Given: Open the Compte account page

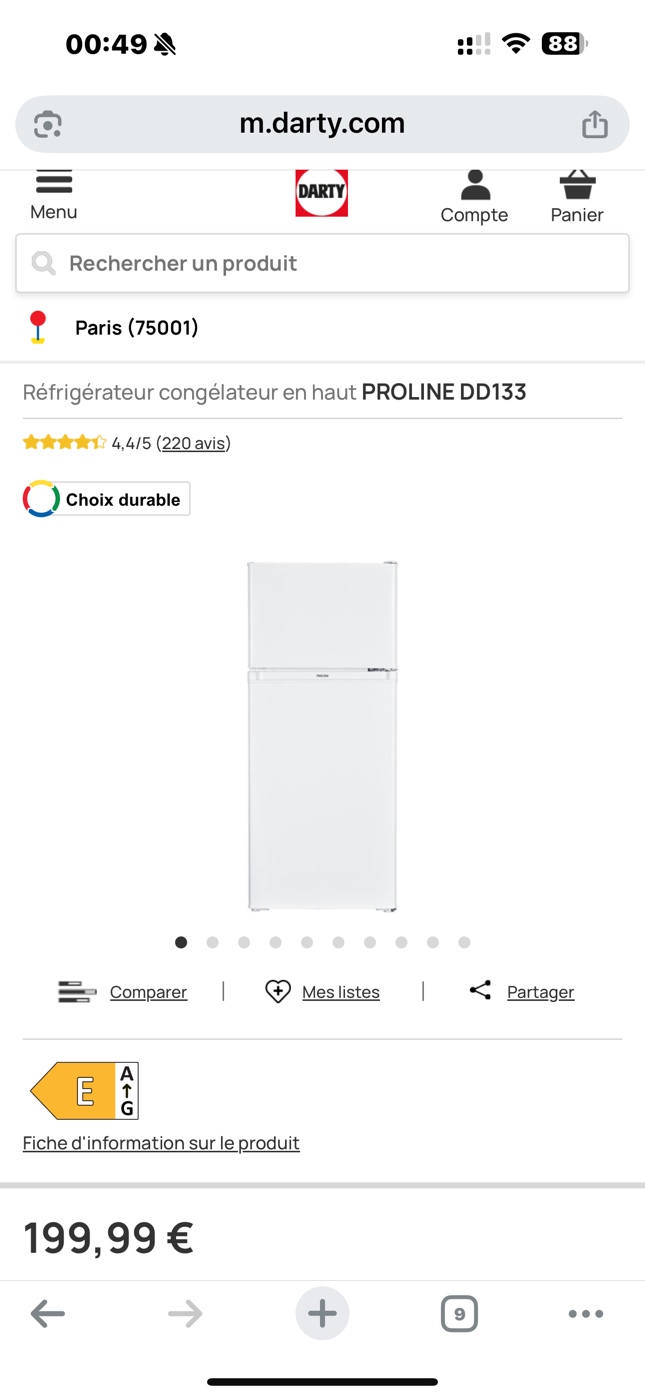Looking at the screenshot, I should coord(474,196).
